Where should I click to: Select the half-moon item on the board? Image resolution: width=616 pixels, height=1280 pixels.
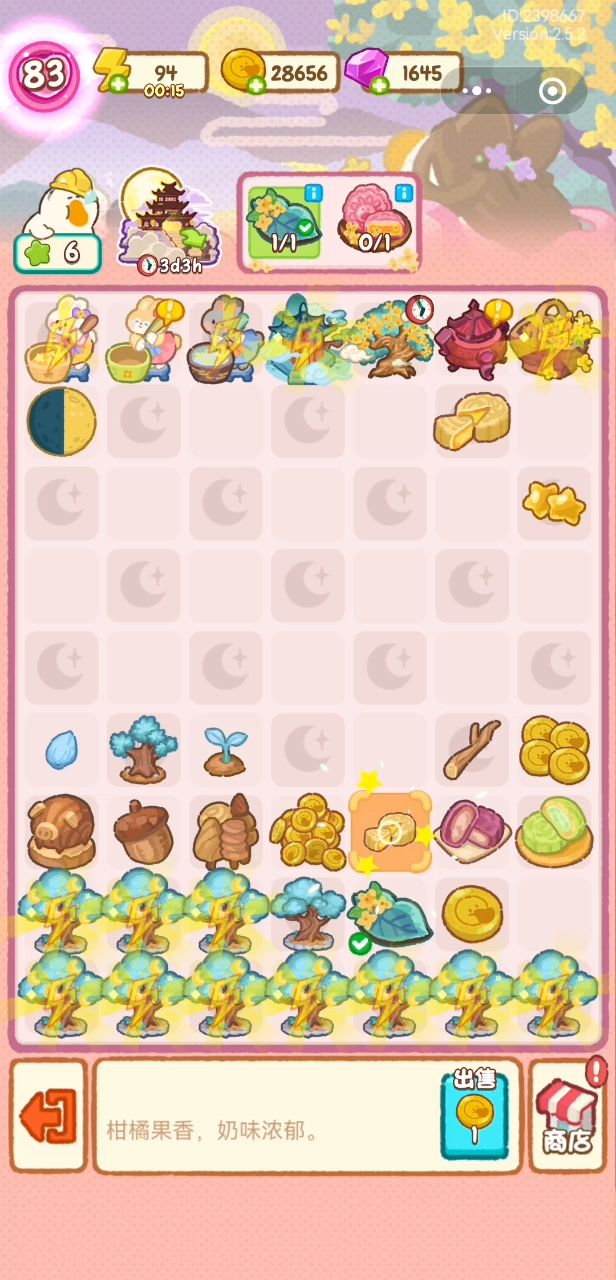[x=61, y=421]
